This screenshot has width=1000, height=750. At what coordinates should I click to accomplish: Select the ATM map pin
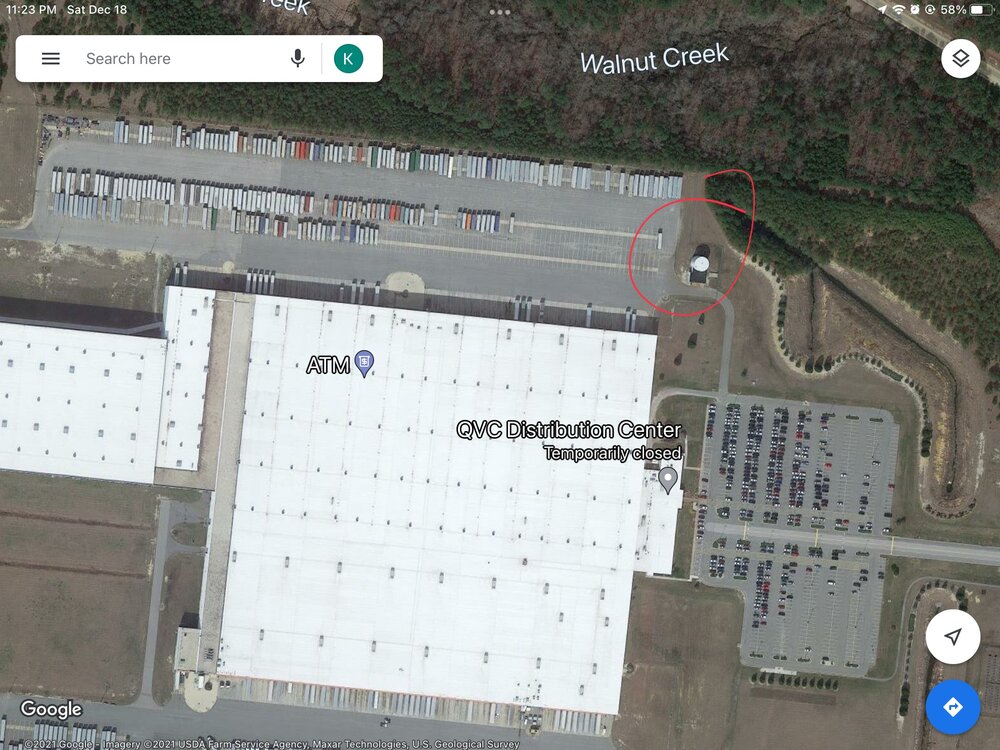pos(365,362)
